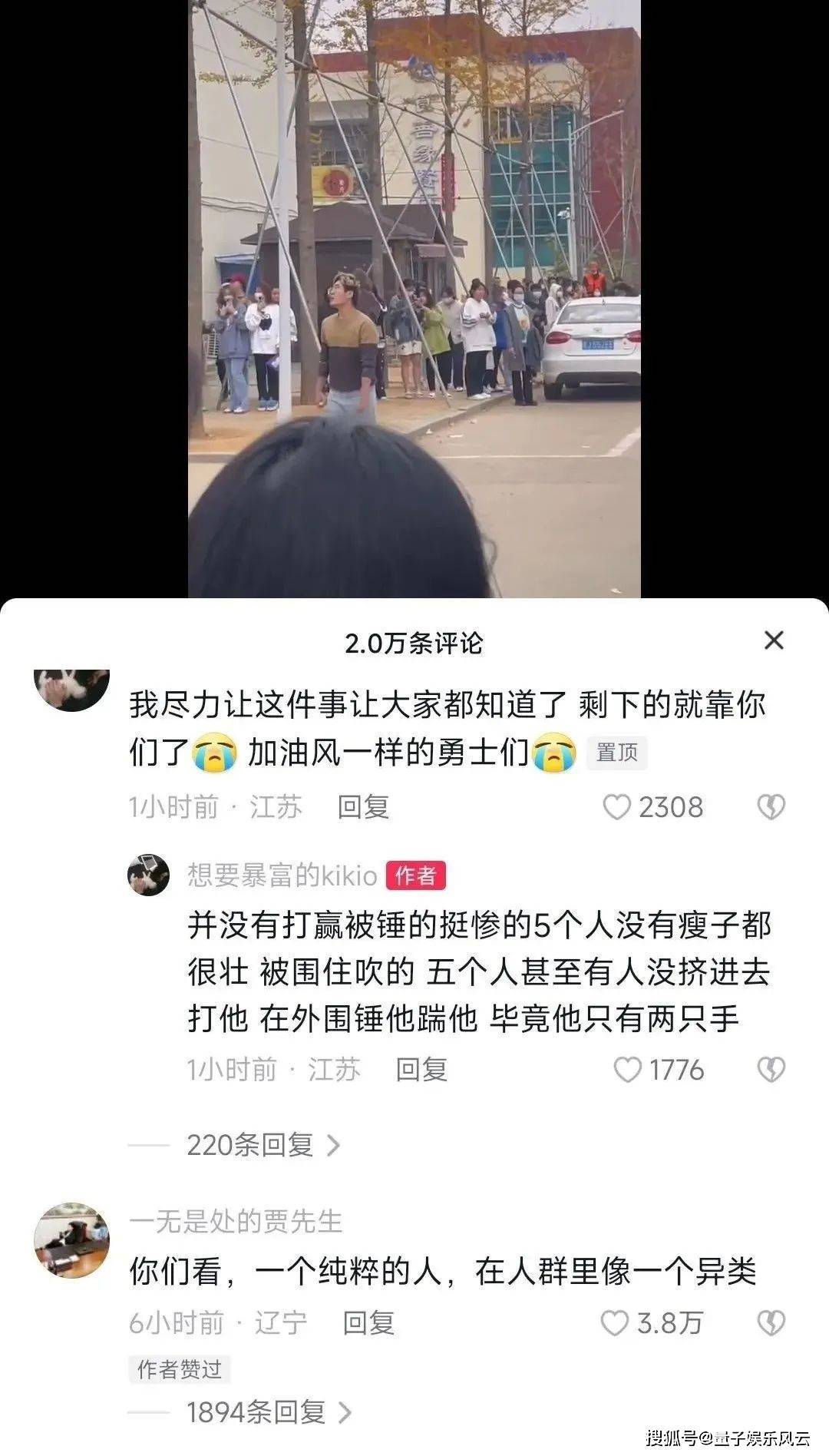Dislike the pinned comment from 江苏
Viewport: 829px width, 1456px height.
(771, 807)
